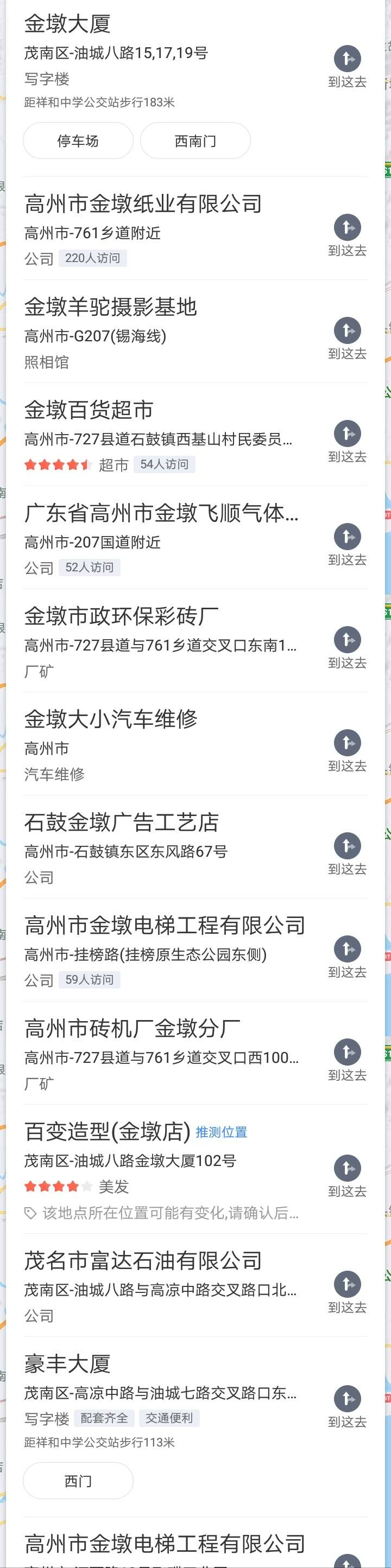
Task: View details for 金墩市政环保彩砖厂
Action: coord(122,616)
